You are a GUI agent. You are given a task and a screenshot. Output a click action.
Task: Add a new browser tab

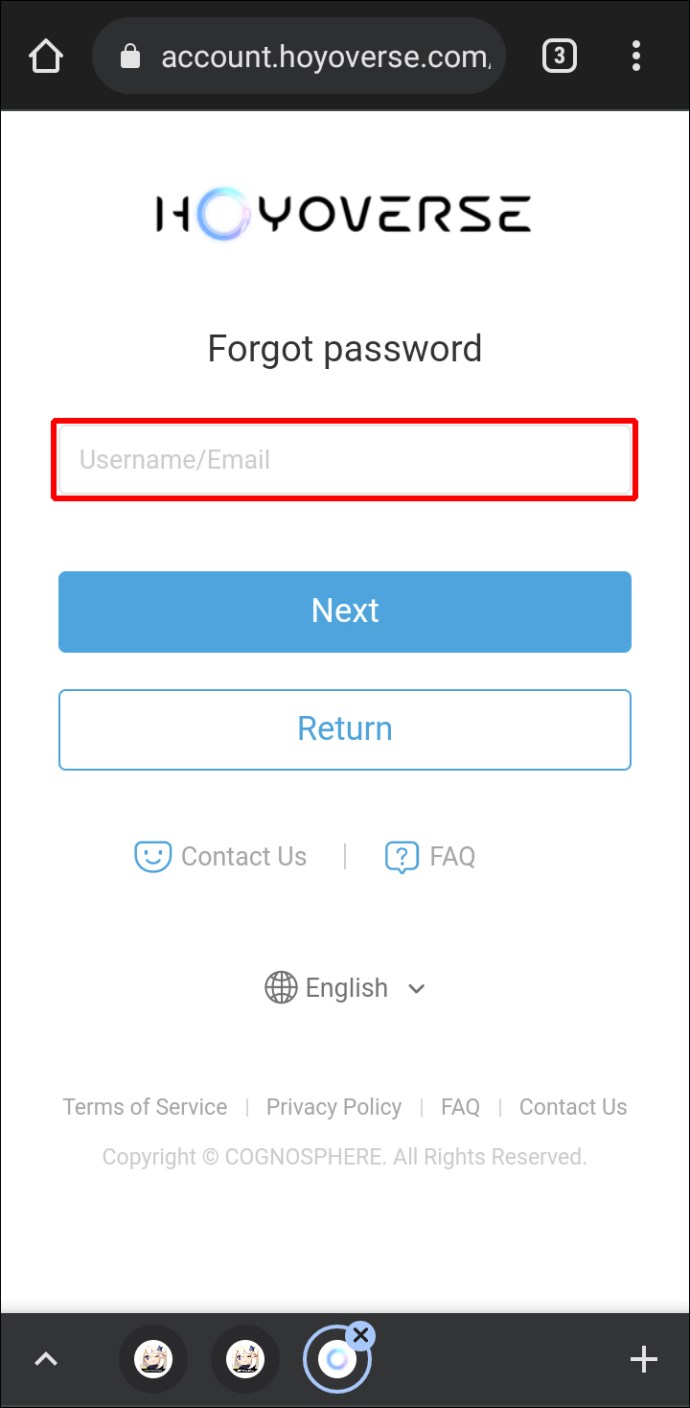pyautogui.click(x=643, y=1359)
